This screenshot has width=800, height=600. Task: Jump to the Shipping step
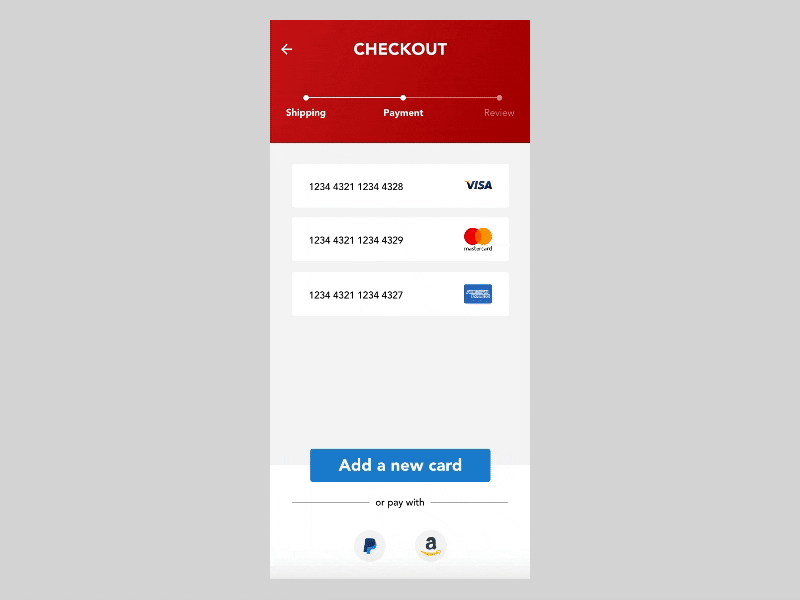click(306, 112)
